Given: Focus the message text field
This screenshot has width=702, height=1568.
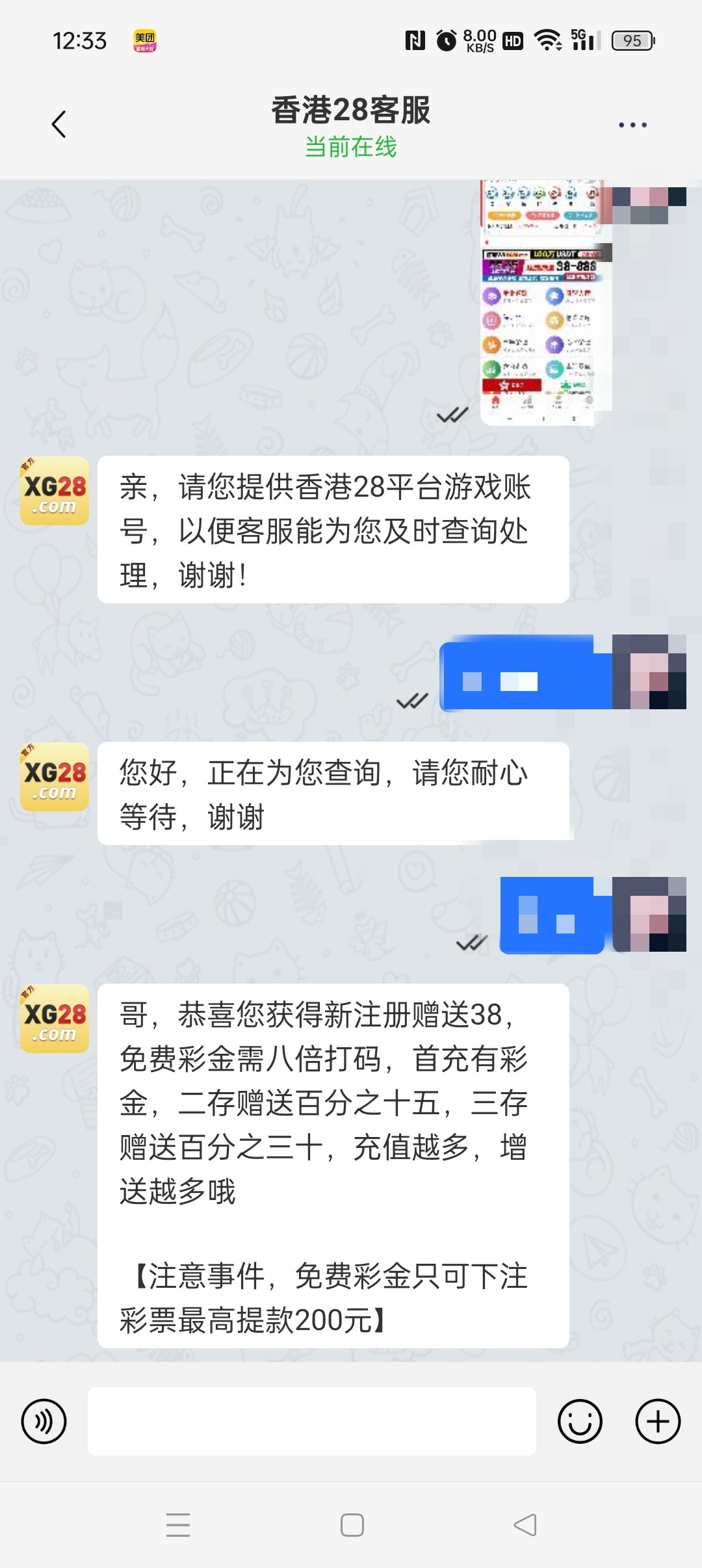Looking at the screenshot, I should pyautogui.click(x=312, y=1421).
